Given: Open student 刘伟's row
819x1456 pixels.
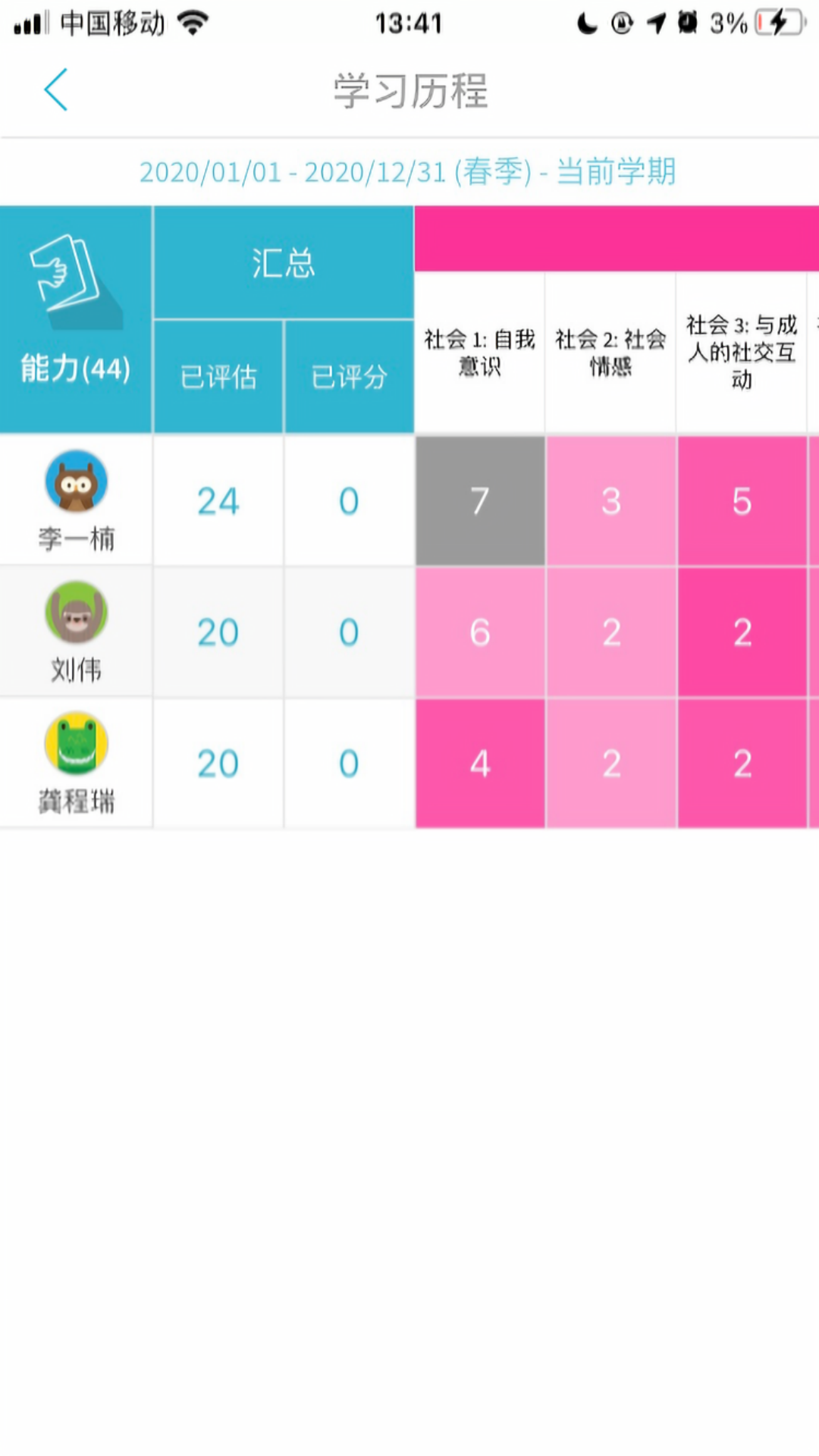Looking at the screenshot, I should (76, 632).
